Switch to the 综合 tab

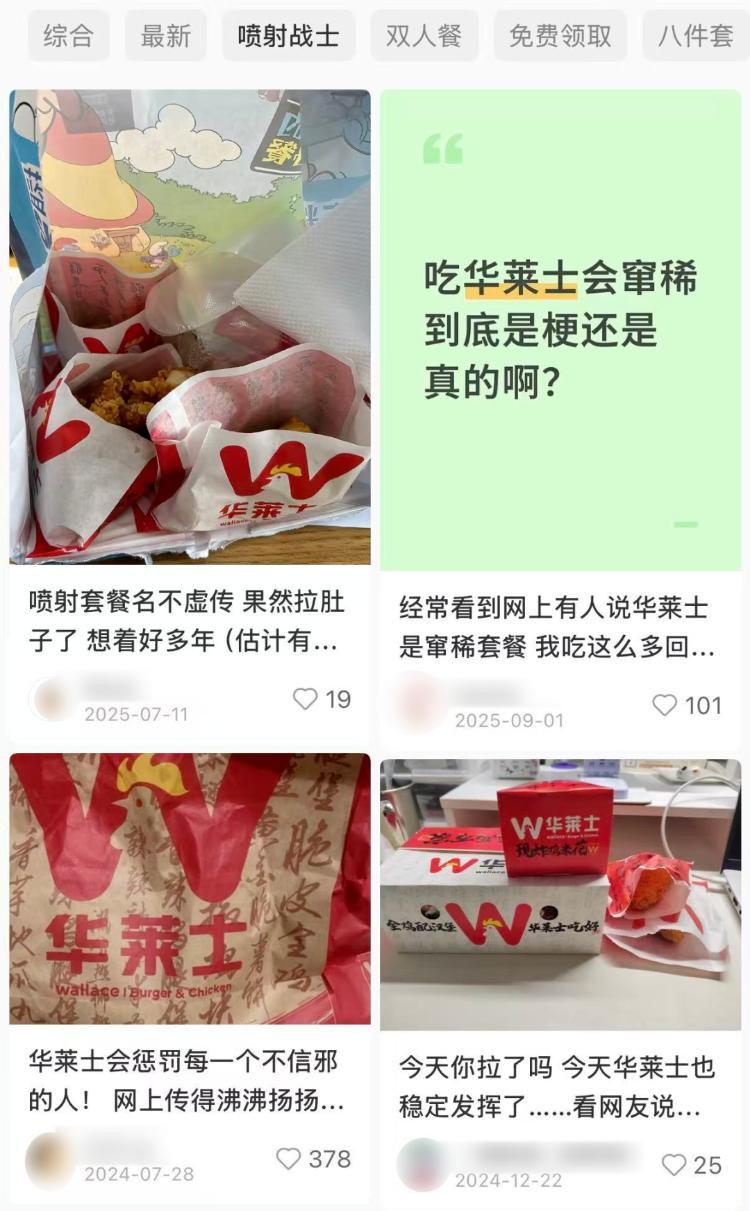pos(66,35)
